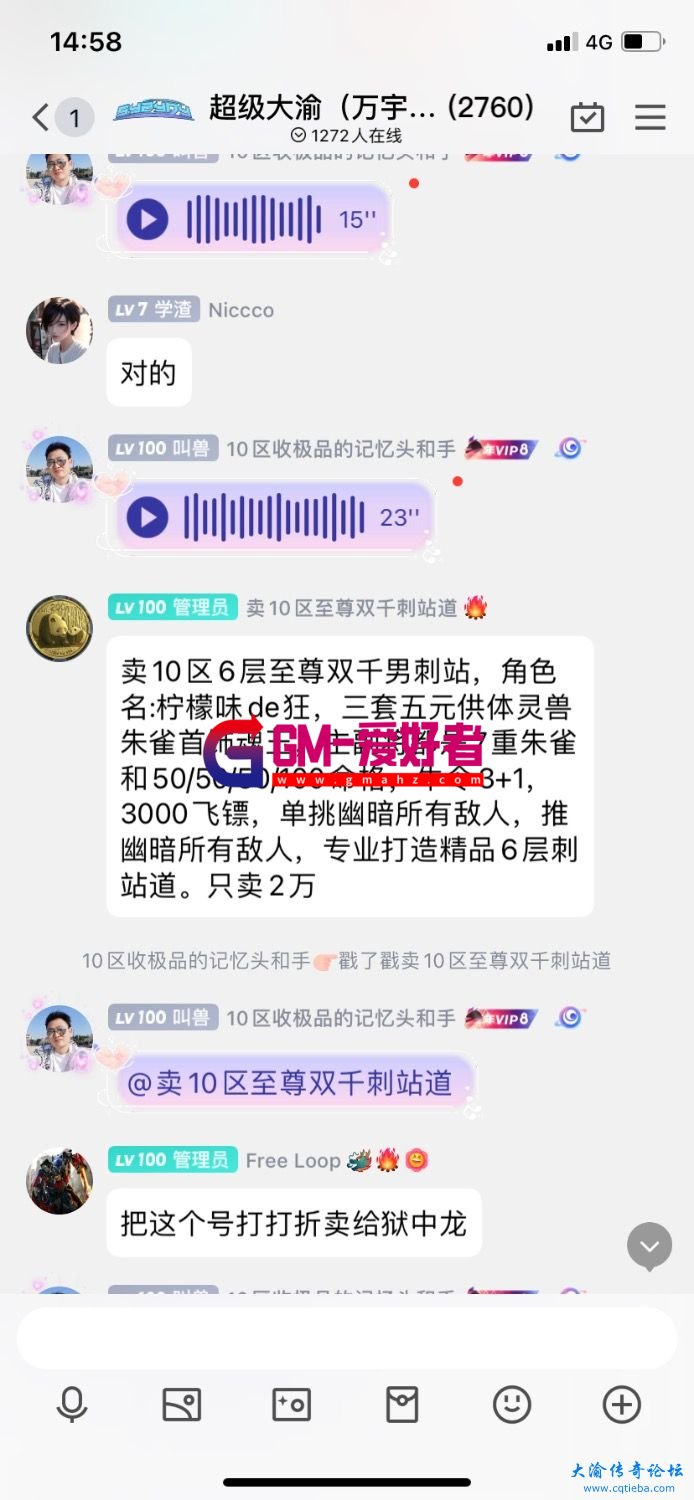
Task: Play the 23-second voice message
Action: pos(148,517)
